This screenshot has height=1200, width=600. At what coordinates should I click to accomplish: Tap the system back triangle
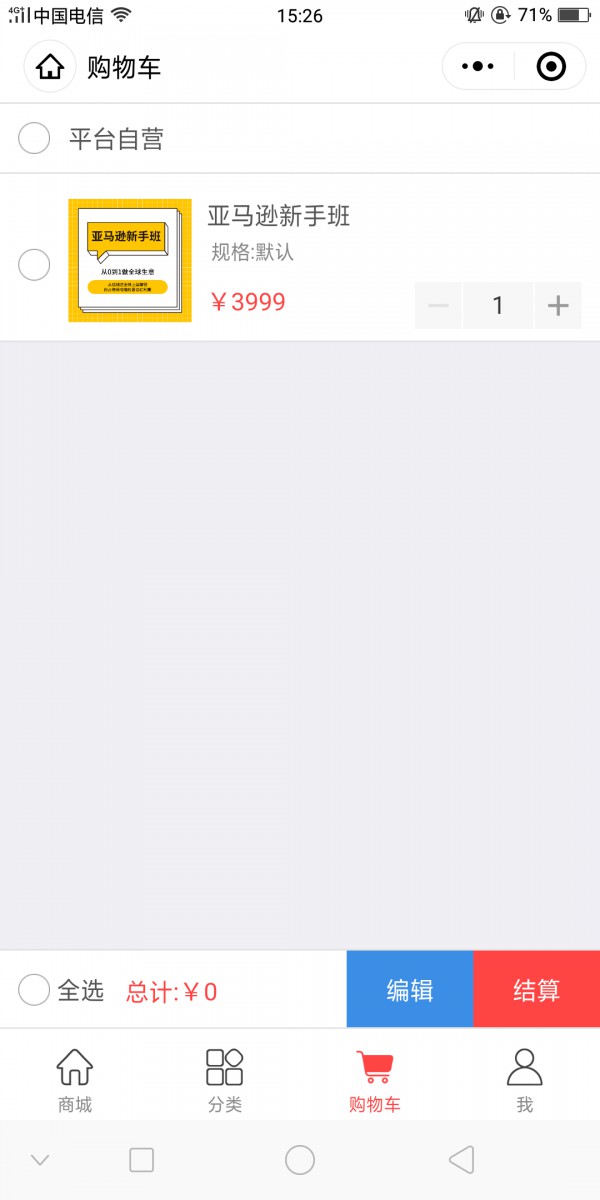[x=461, y=1160]
